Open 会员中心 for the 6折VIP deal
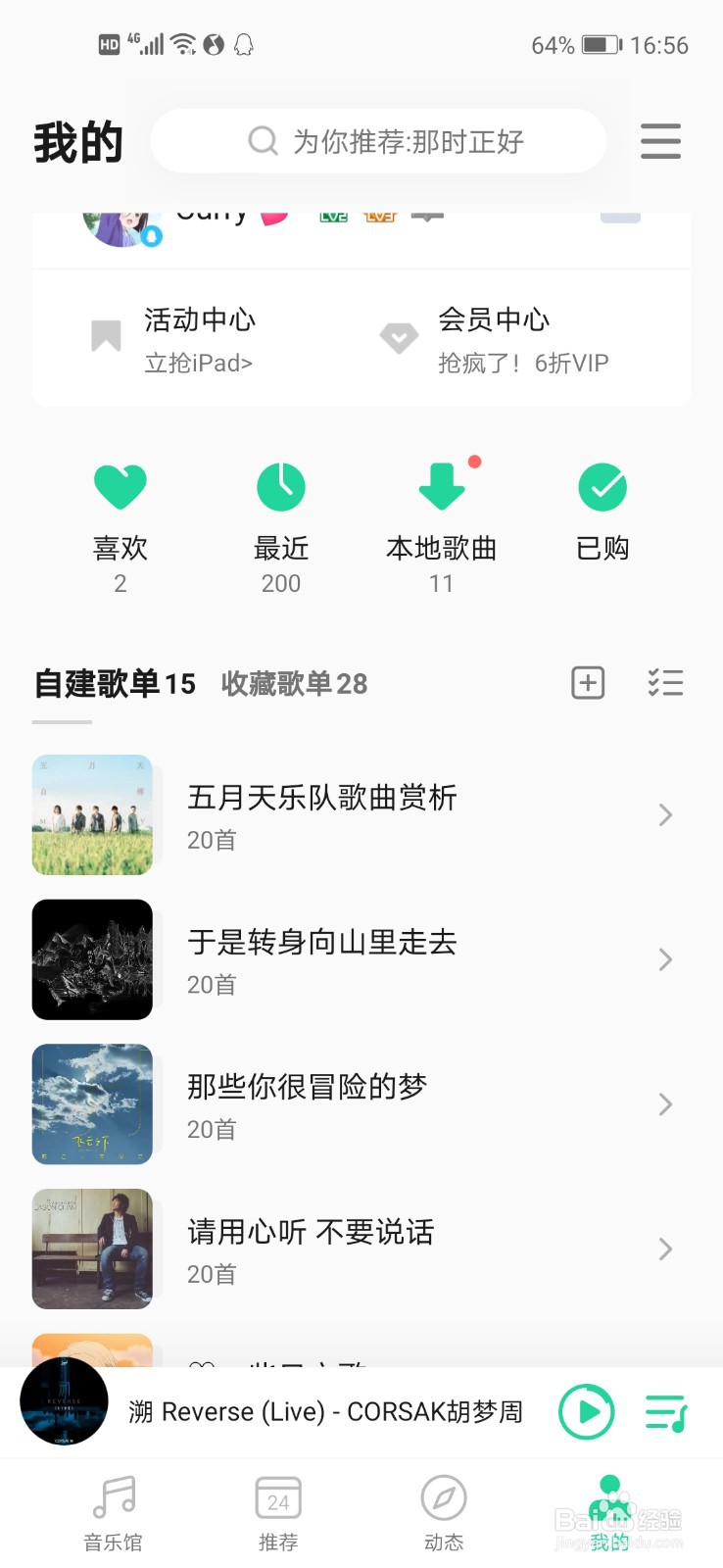 [494, 338]
